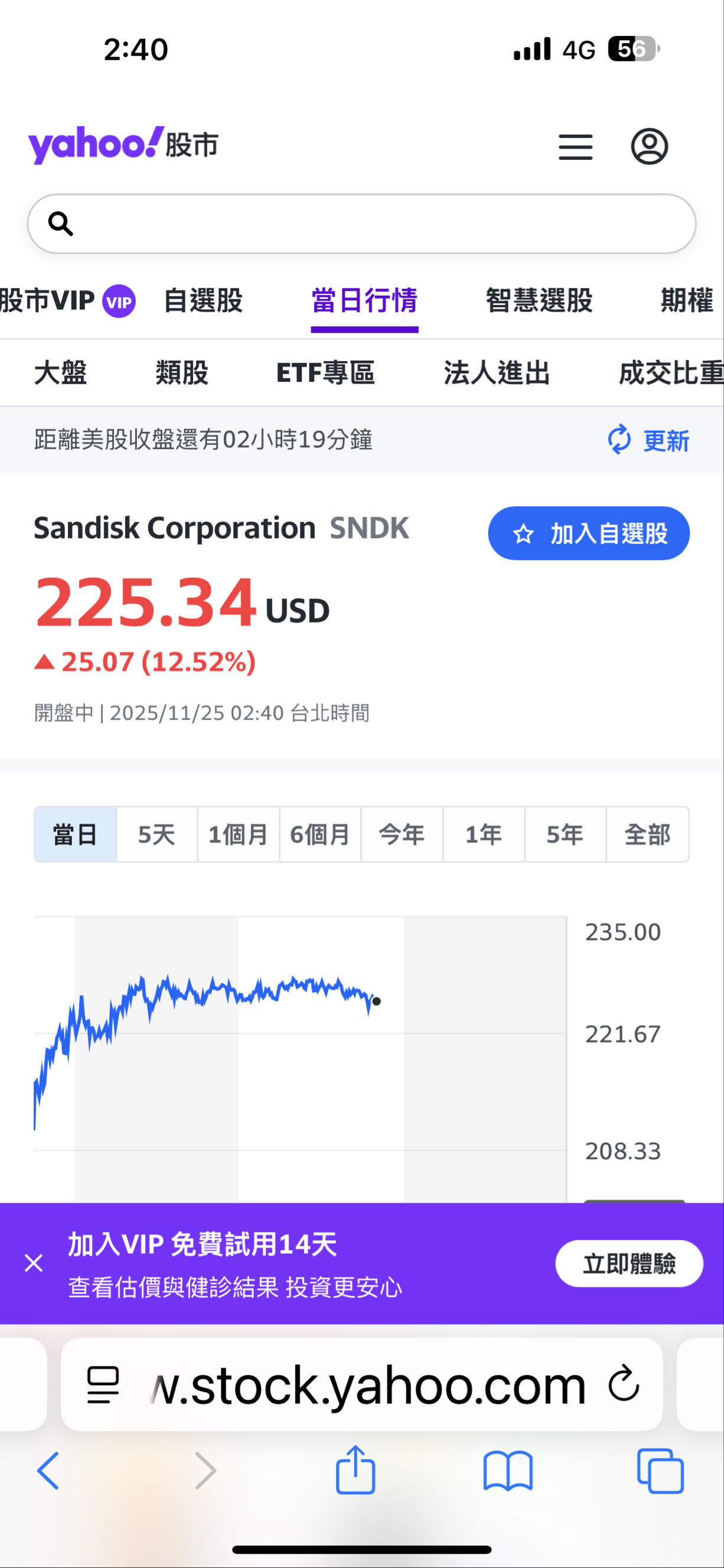Open the hamburger menu
This screenshot has height=1568, width=724.
(x=575, y=148)
